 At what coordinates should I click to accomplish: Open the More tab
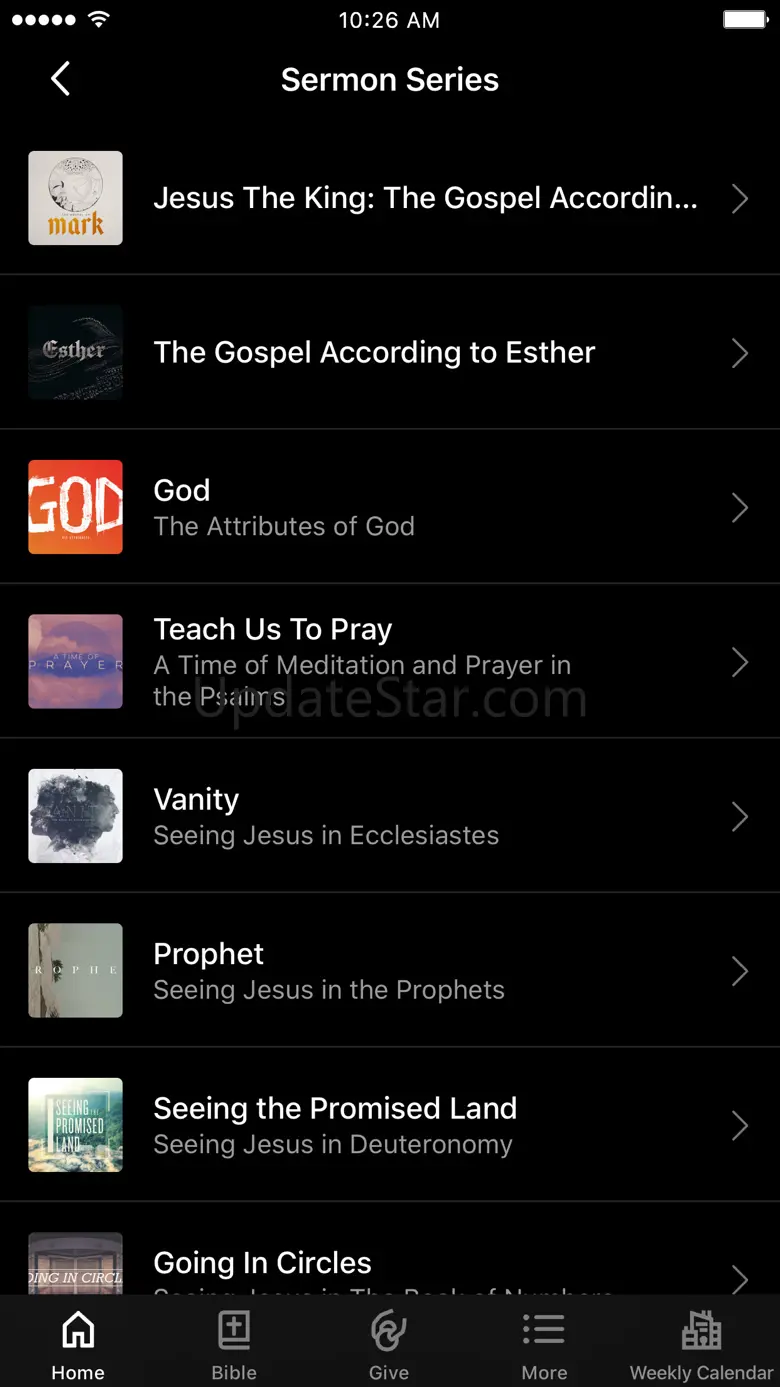(544, 1345)
